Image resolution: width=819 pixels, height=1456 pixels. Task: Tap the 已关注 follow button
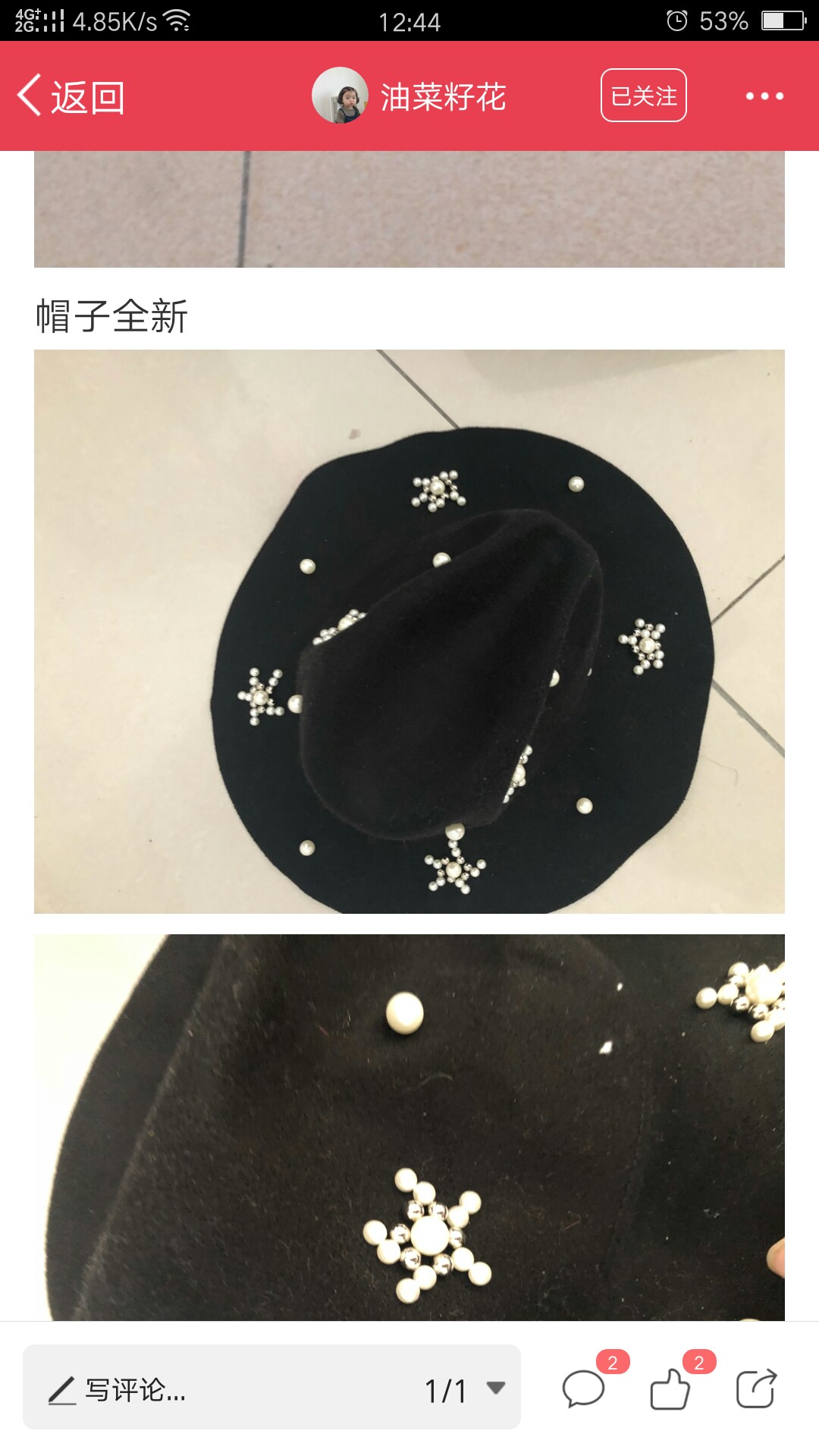point(644,96)
